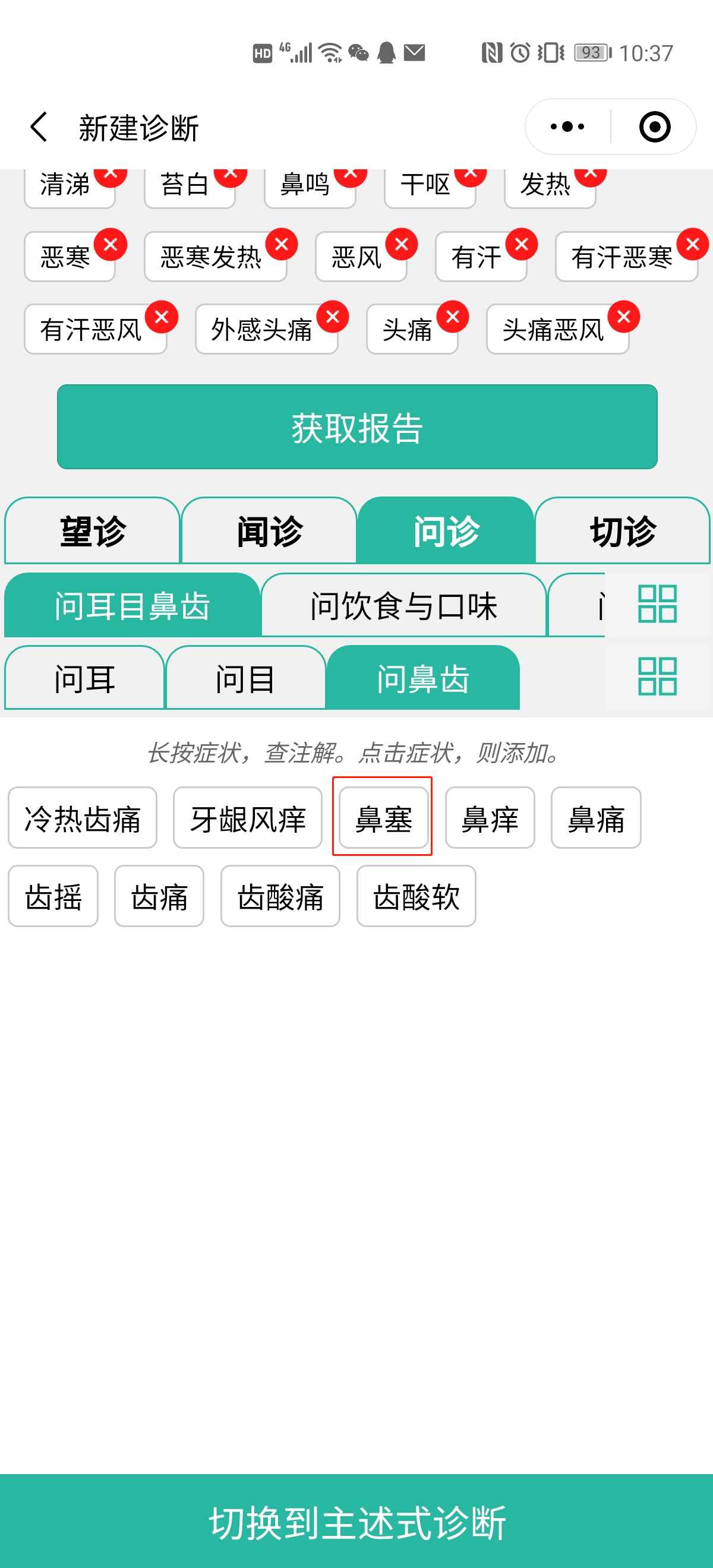
Task: Select the 问饮食与口味 sub-tab
Action: click(x=403, y=606)
